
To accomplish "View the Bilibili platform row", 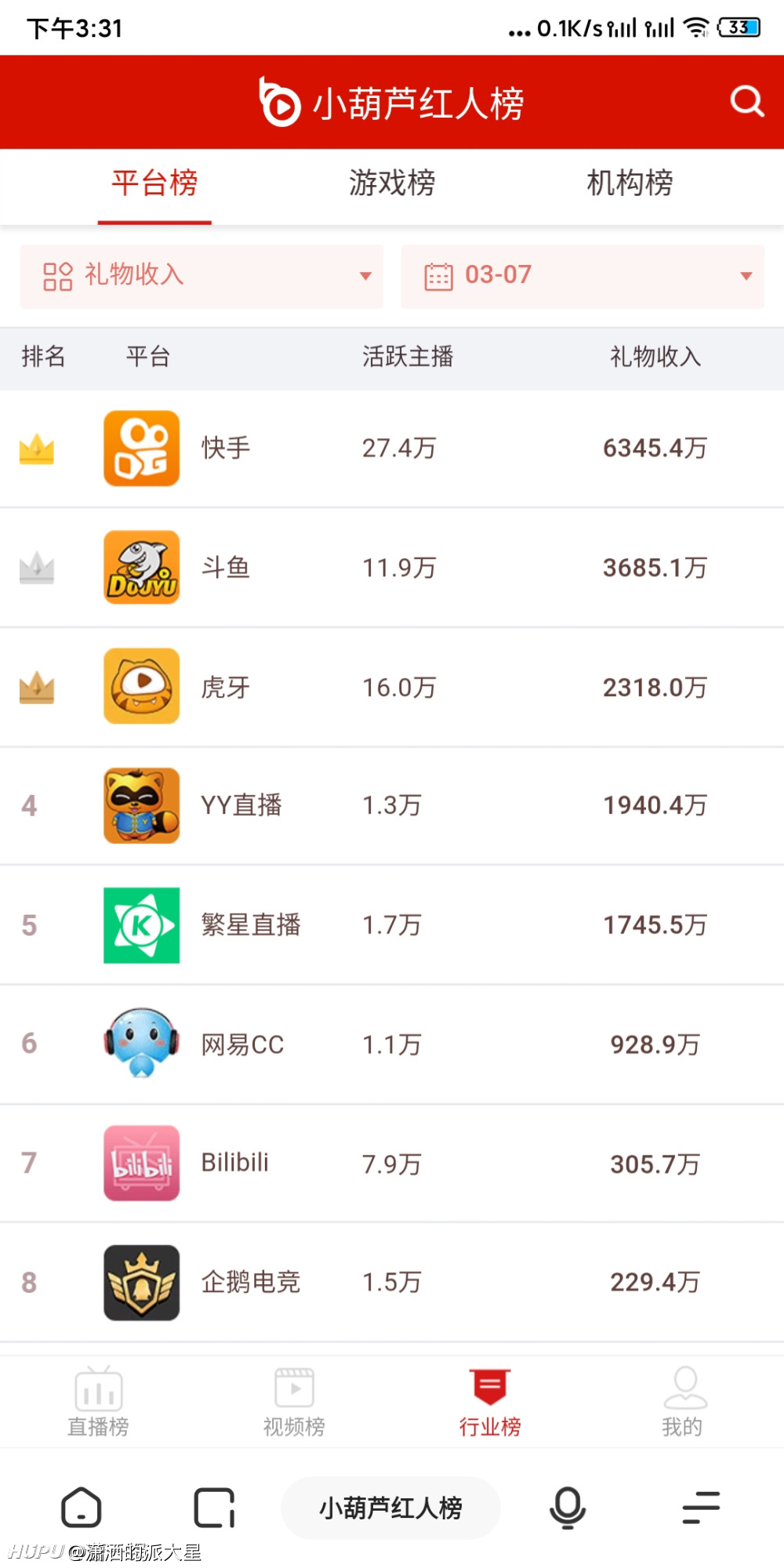I will [392, 1163].
